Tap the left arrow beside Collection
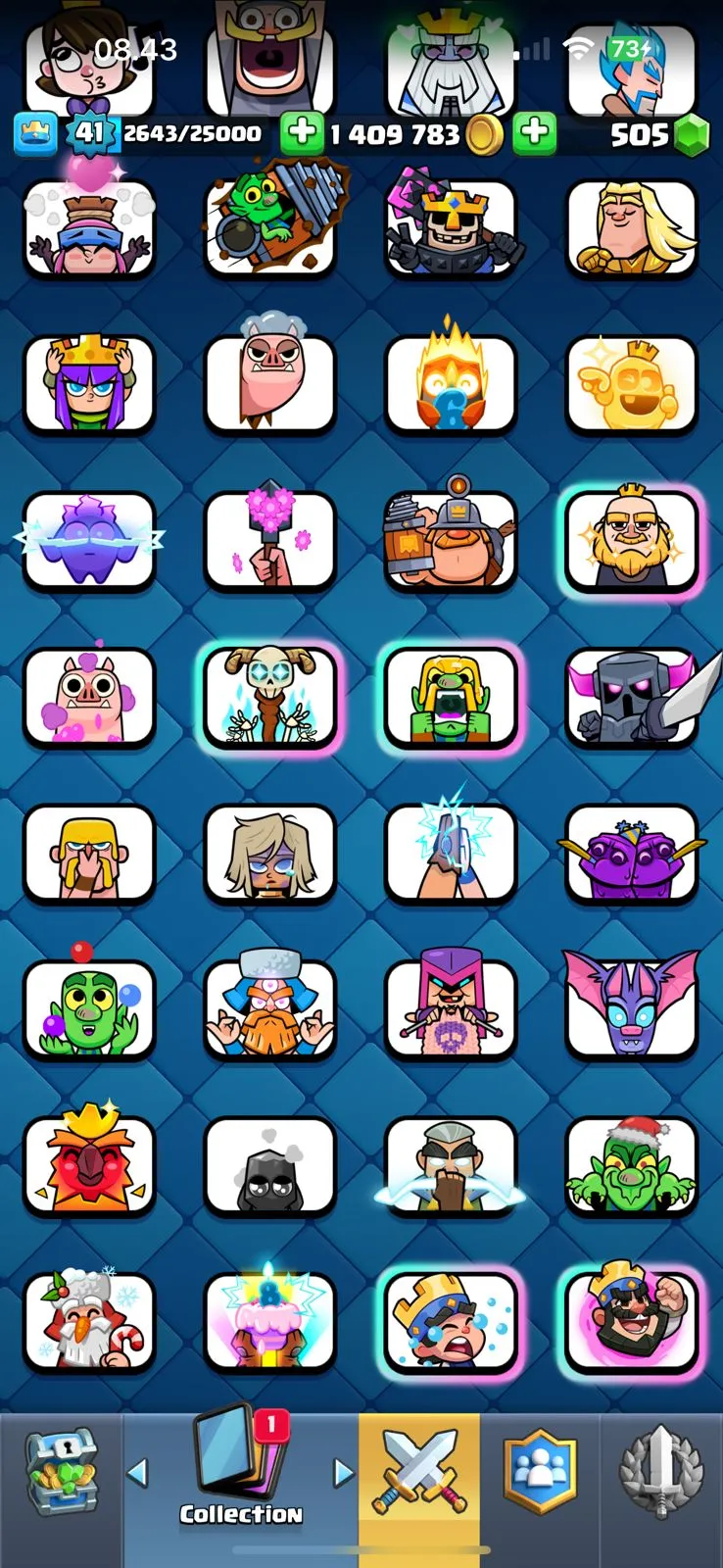Image resolution: width=723 pixels, height=1568 pixels. 138,1472
